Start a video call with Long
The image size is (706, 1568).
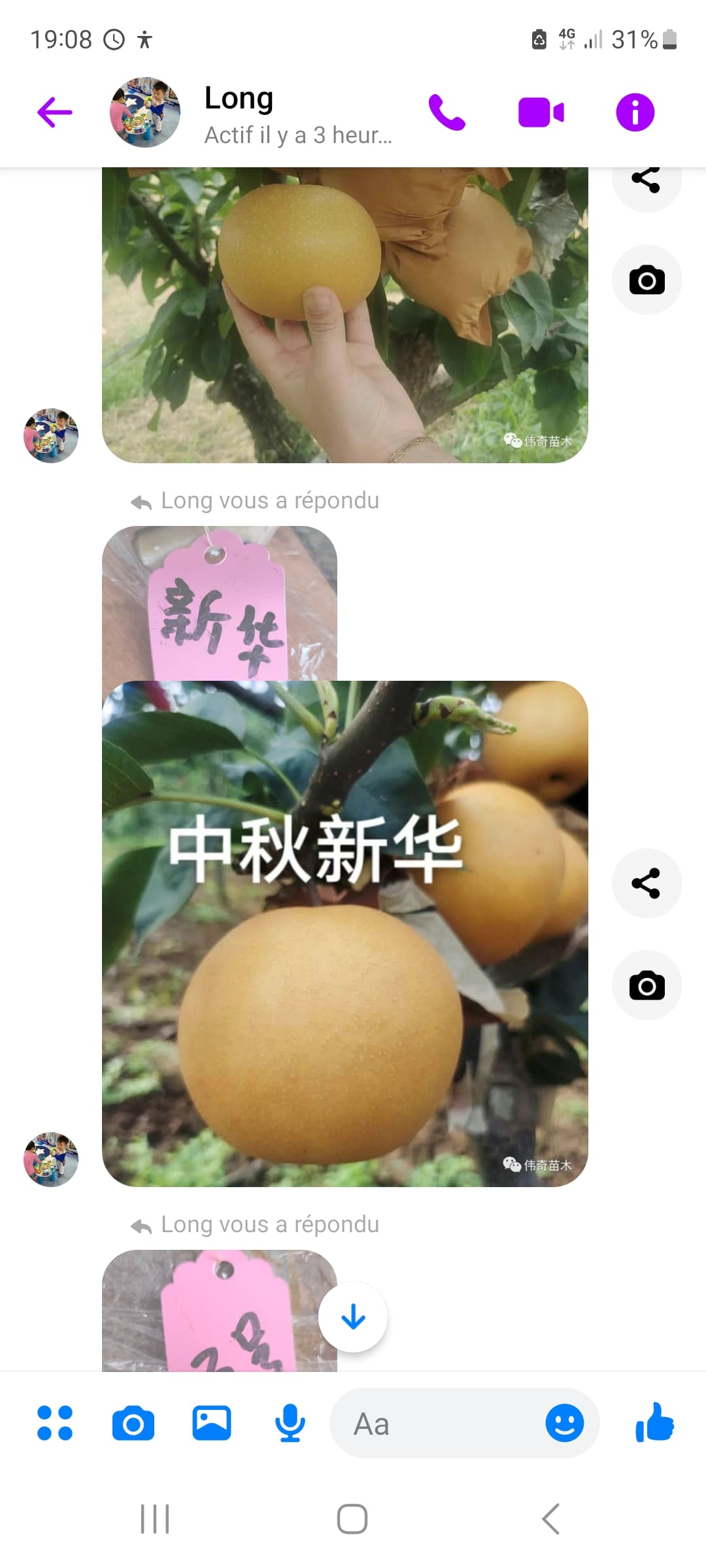(541, 112)
